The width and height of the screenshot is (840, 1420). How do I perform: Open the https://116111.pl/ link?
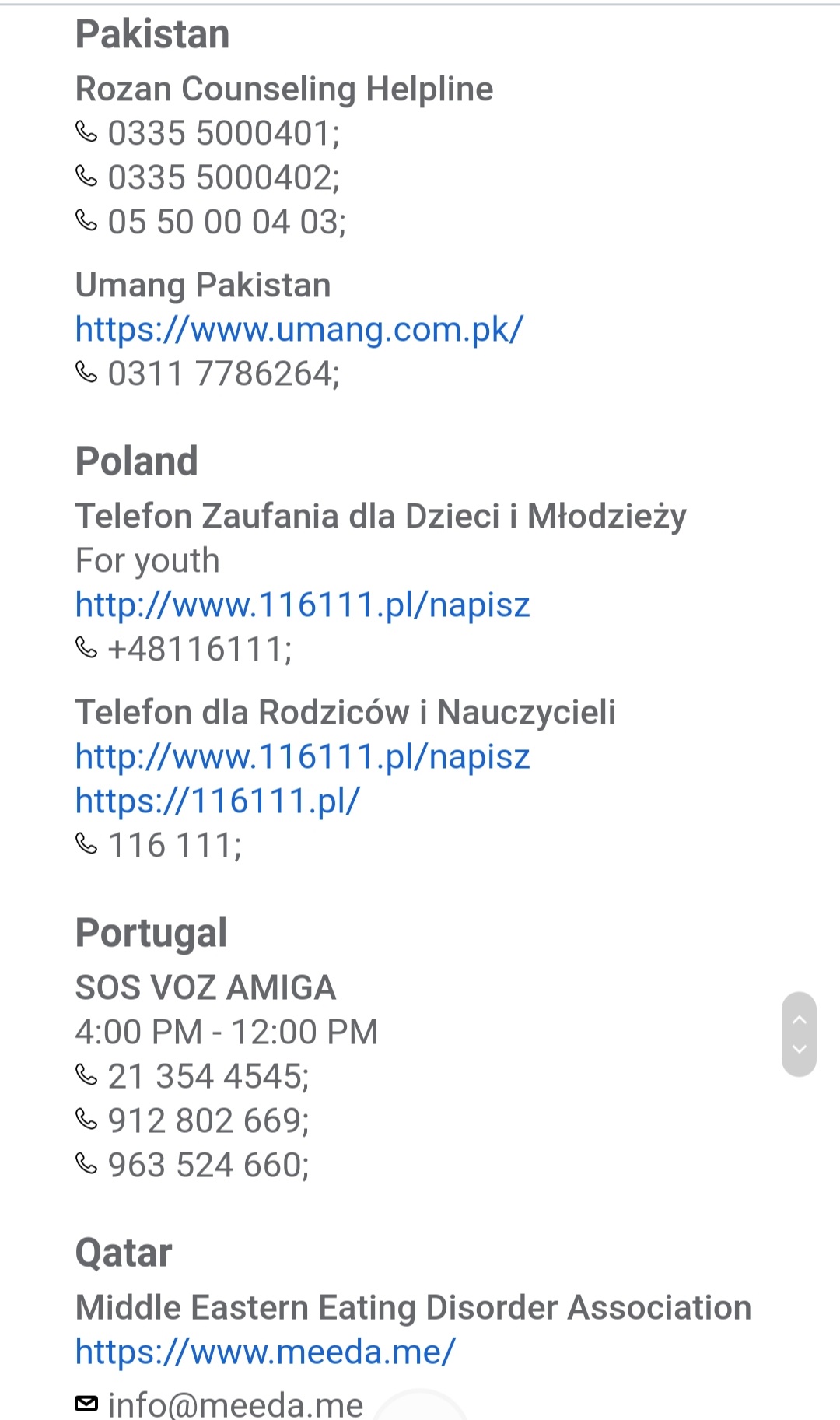click(218, 801)
